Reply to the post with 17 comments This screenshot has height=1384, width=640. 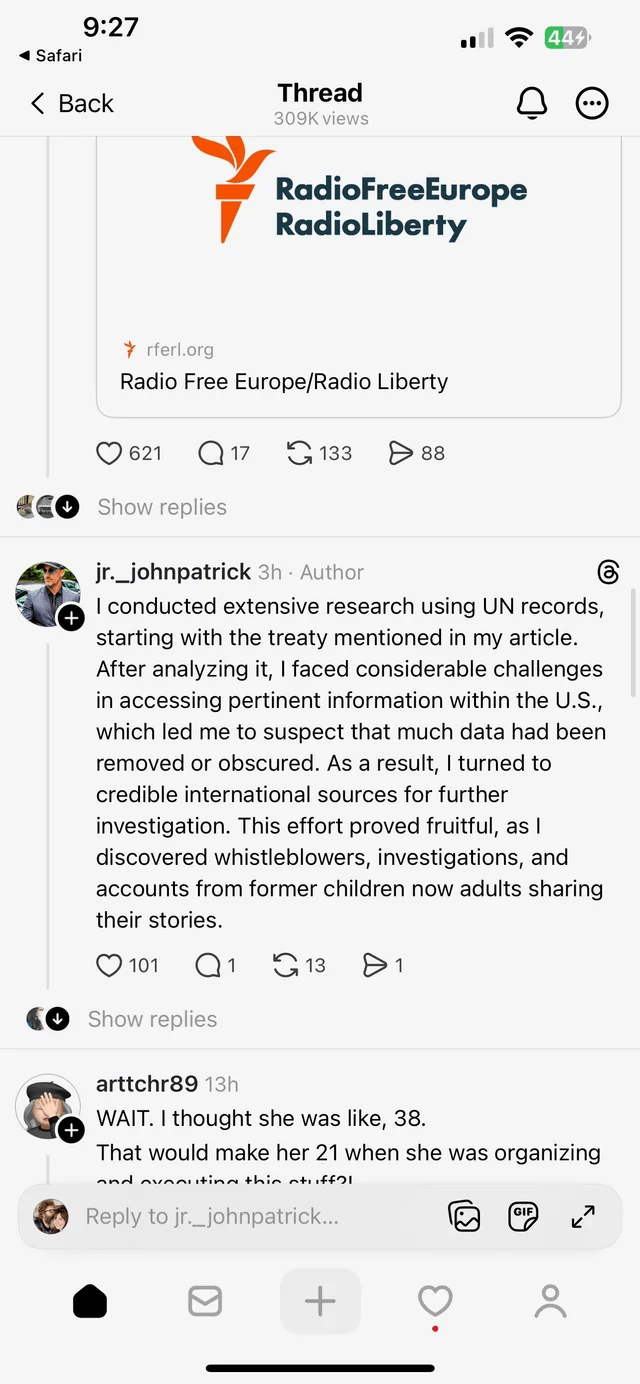211,454
